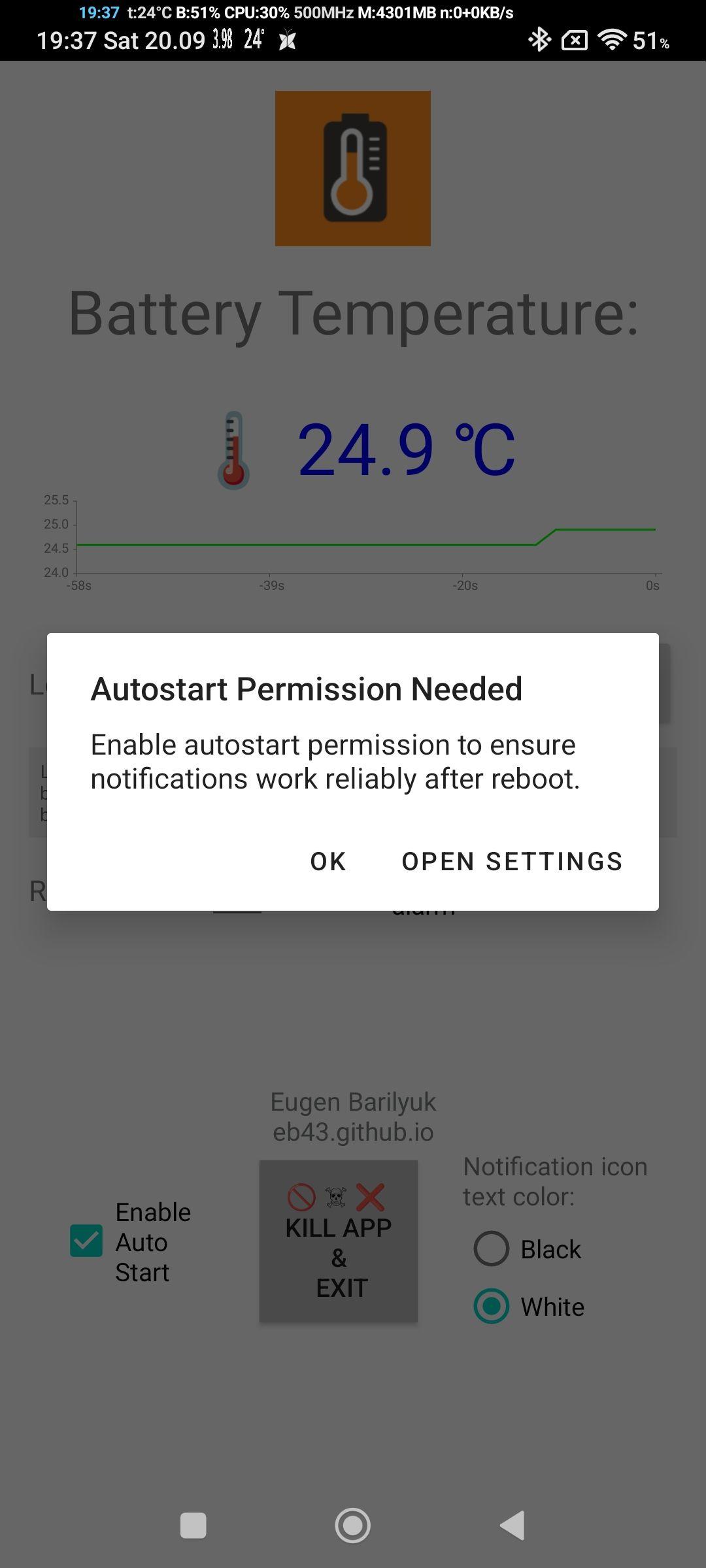This screenshot has height=1568, width=706.
Task: Tap Open Settings for autostart permission
Action: 512,861
